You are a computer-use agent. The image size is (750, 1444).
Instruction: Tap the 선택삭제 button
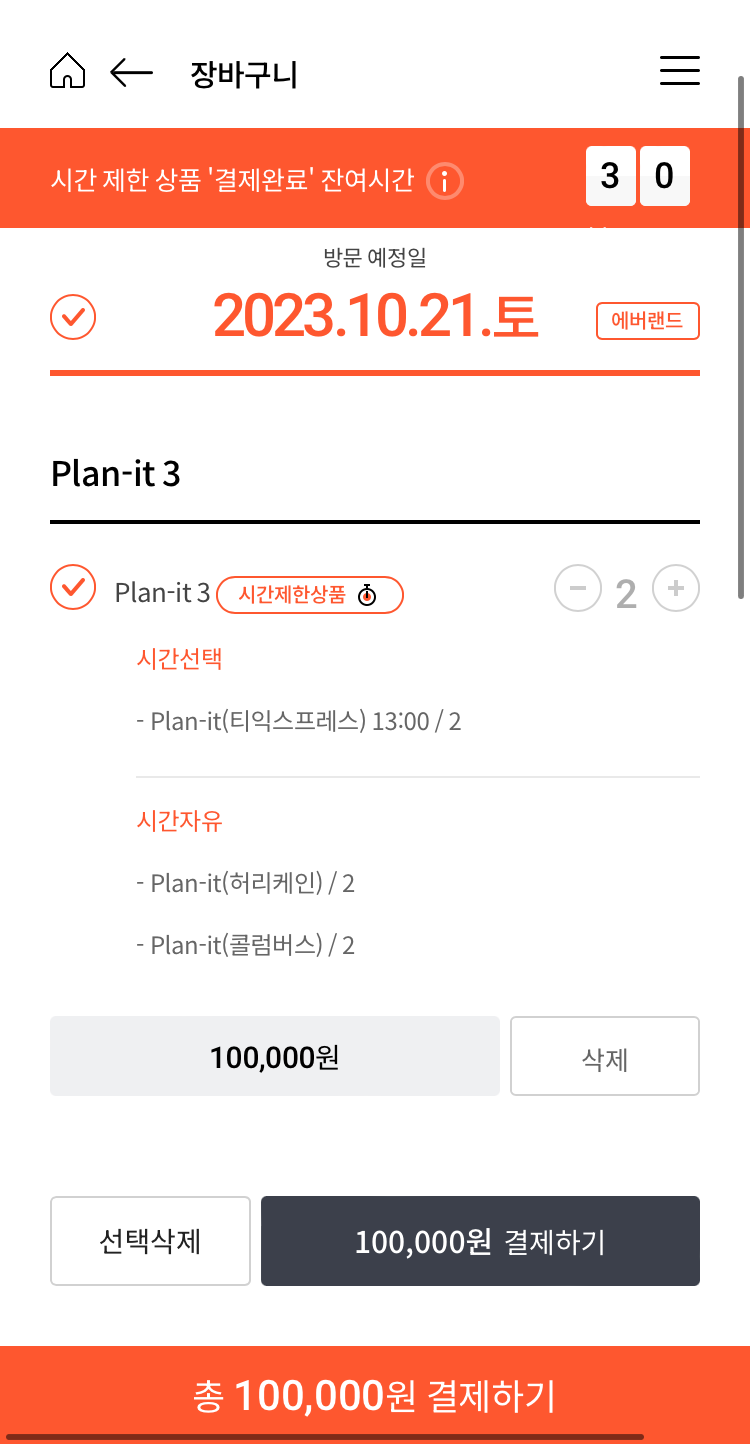[x=150, y=1241]
